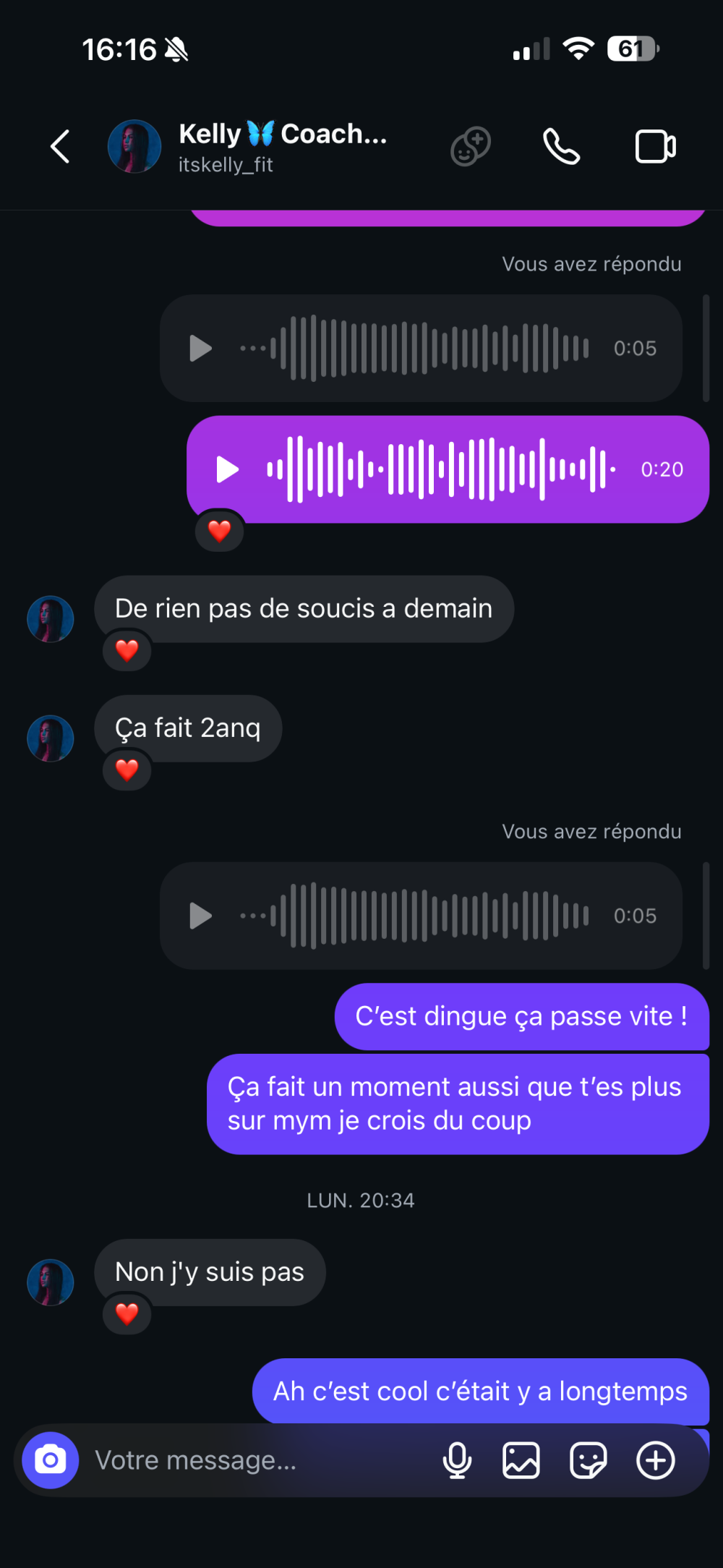The height and width of the screenshot is (1568, 723).
Task: Start a voice call with Kelly
Action: tap(561, 147)
